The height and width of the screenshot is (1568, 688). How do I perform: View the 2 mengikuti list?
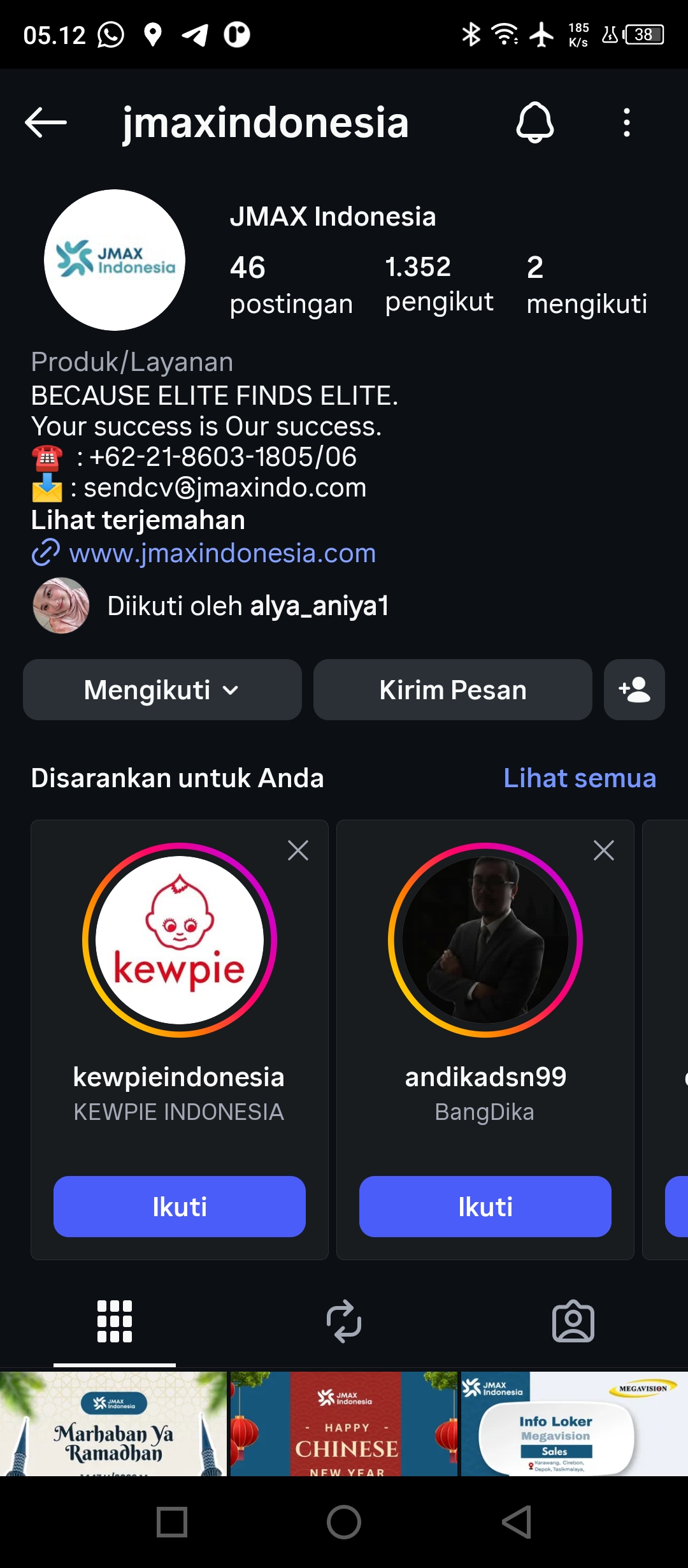point(586,285)
